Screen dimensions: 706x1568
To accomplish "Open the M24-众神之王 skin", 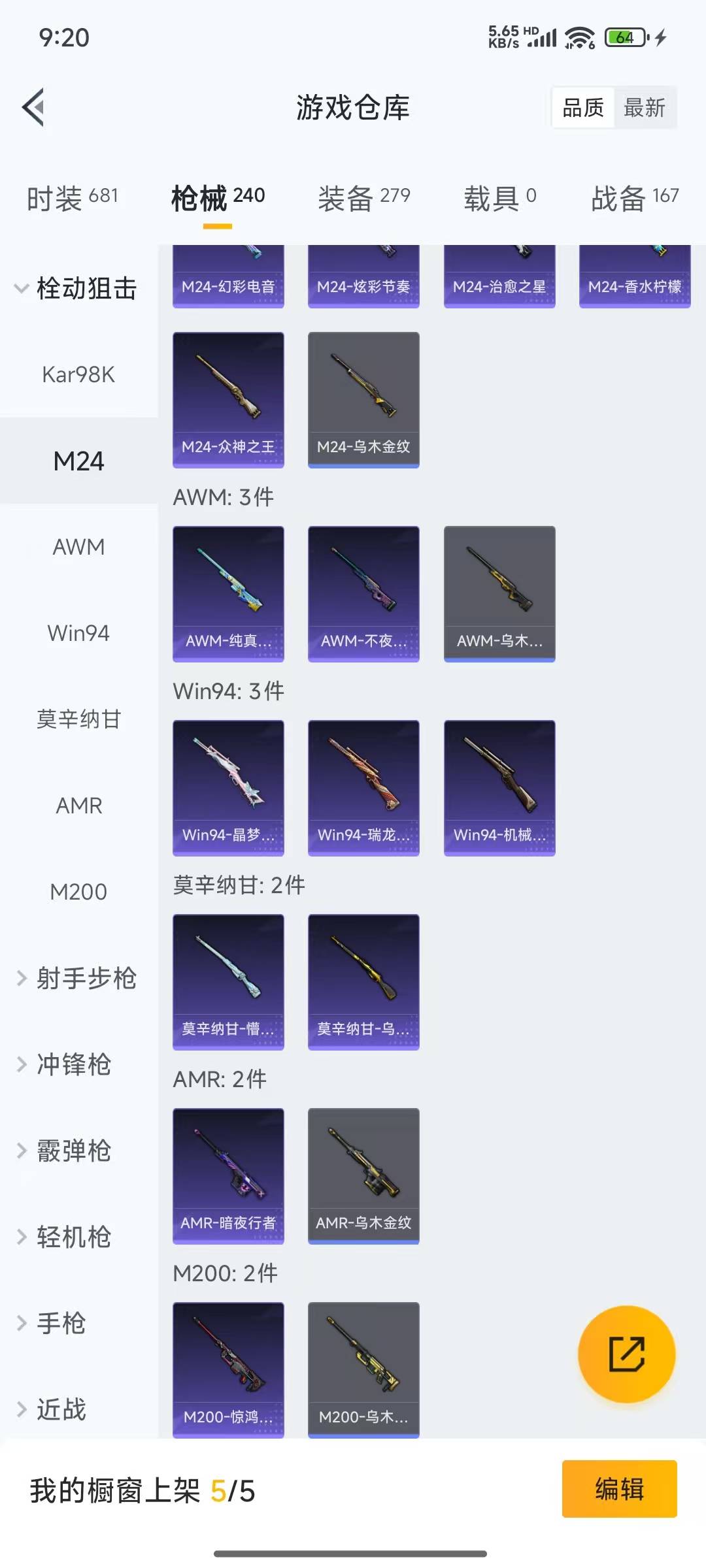I will 228,399.
